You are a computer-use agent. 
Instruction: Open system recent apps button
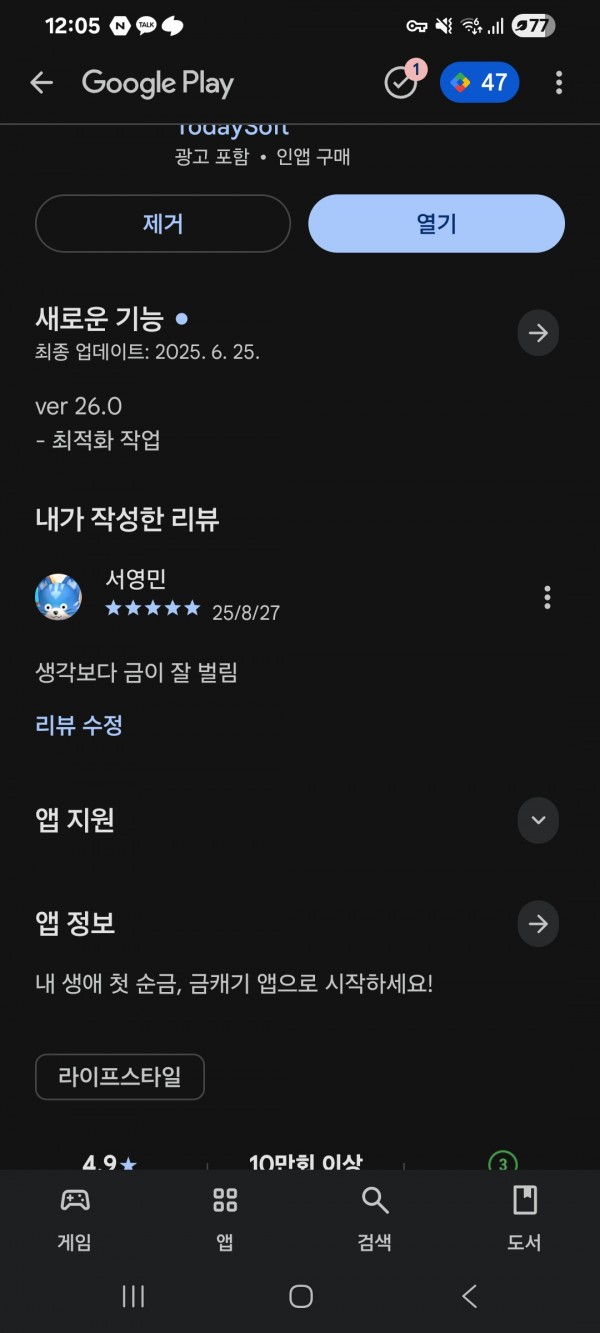[x=133, y=1297]
